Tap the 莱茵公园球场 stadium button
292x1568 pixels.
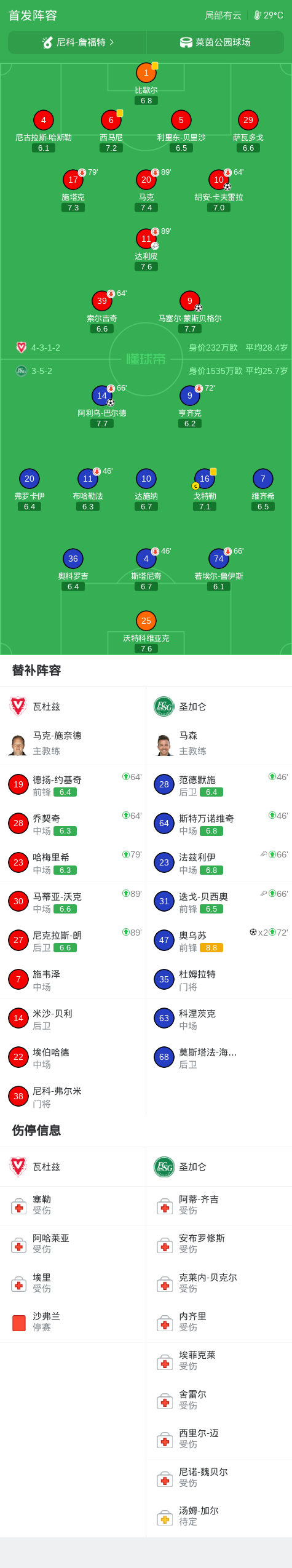[215, 42]
